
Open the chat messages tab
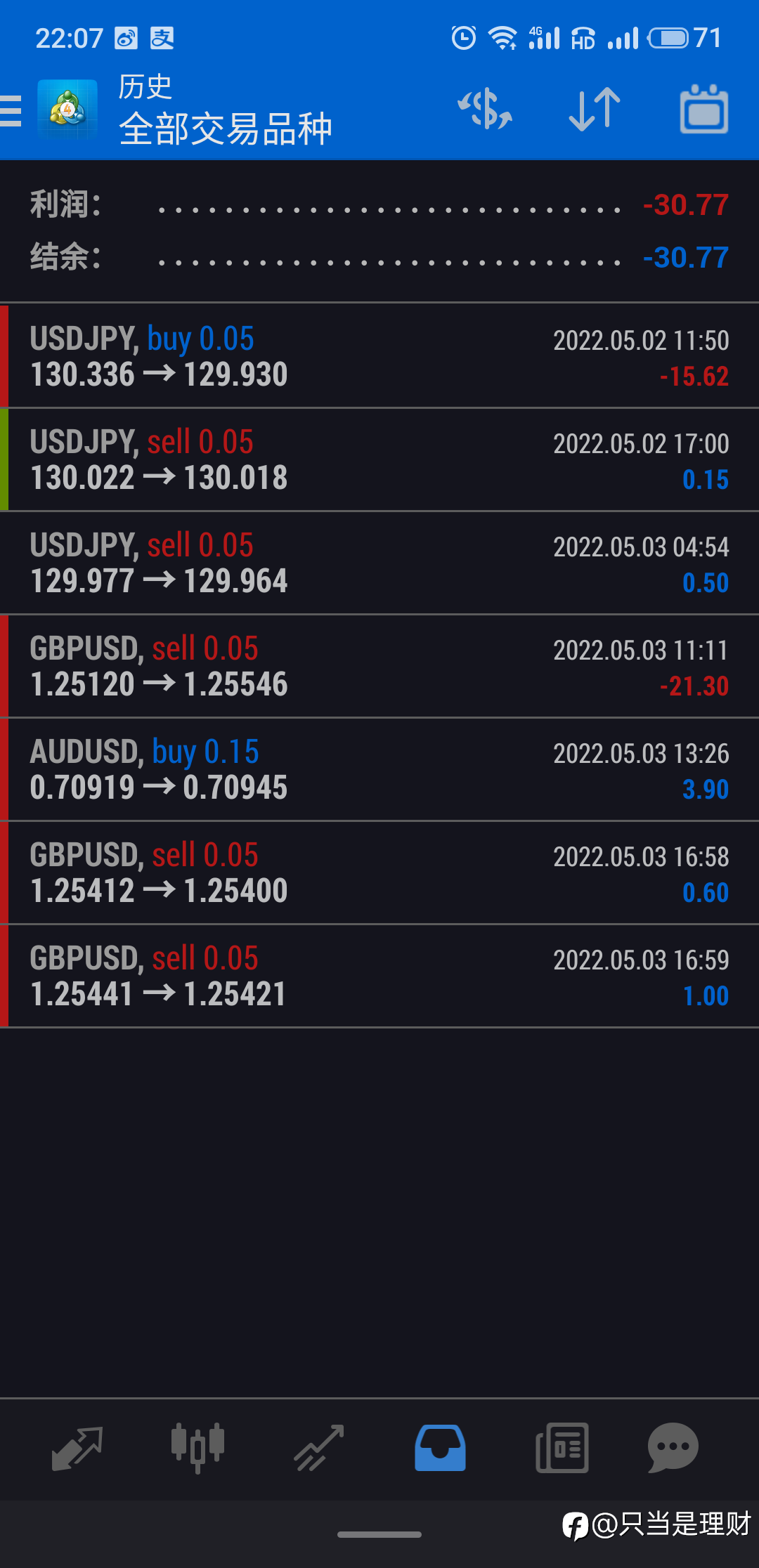coord(673,1448)
